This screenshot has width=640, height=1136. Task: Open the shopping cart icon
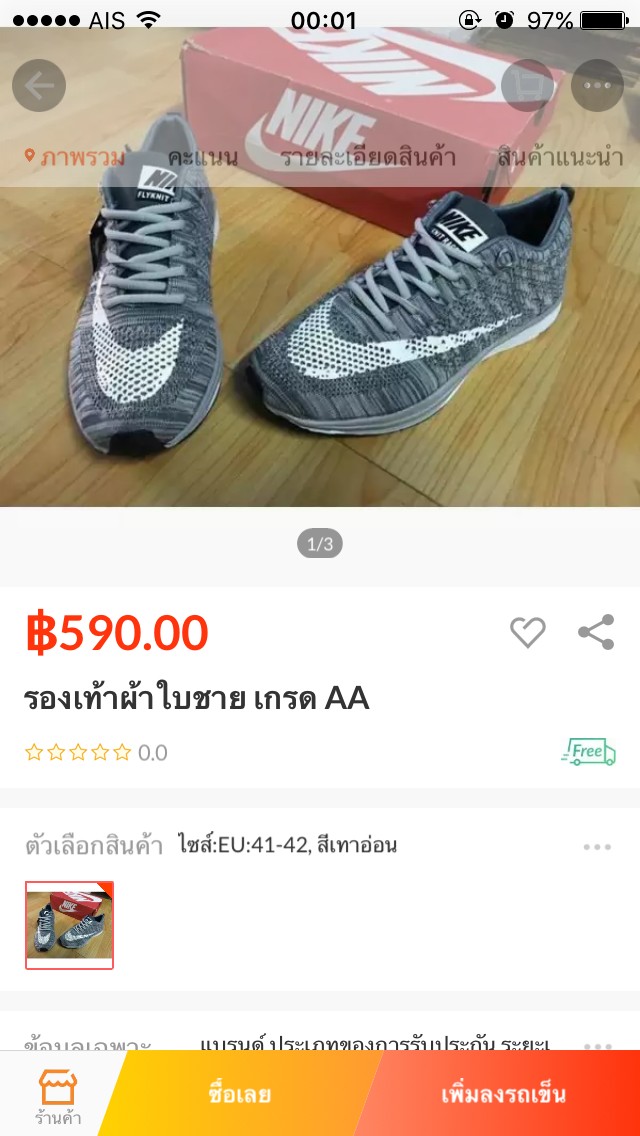point(527,86)
